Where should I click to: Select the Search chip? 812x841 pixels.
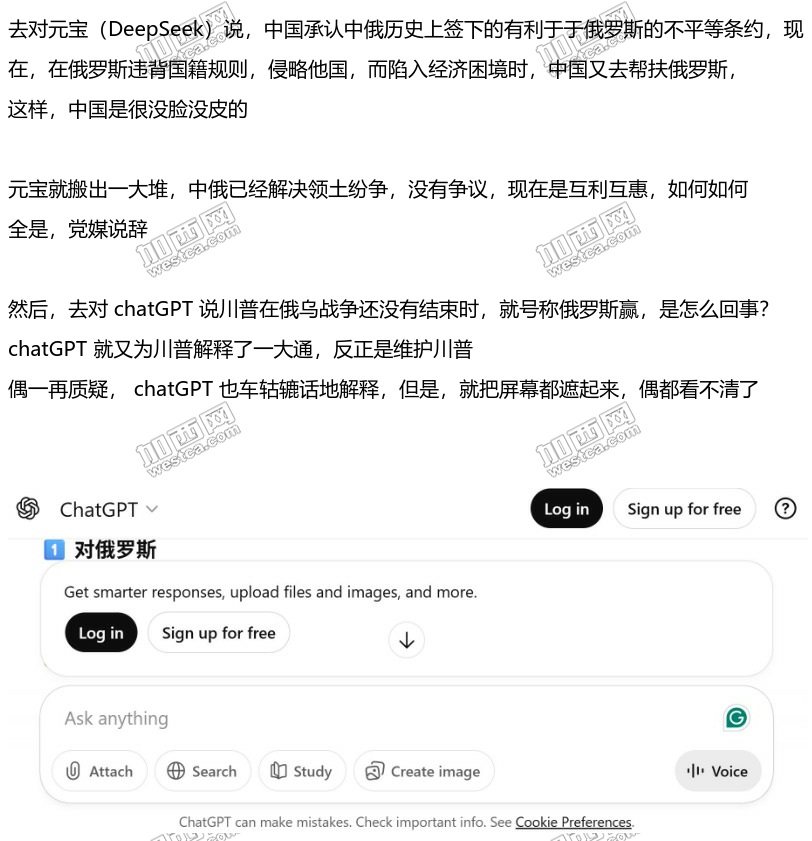[x=202, y=771]
